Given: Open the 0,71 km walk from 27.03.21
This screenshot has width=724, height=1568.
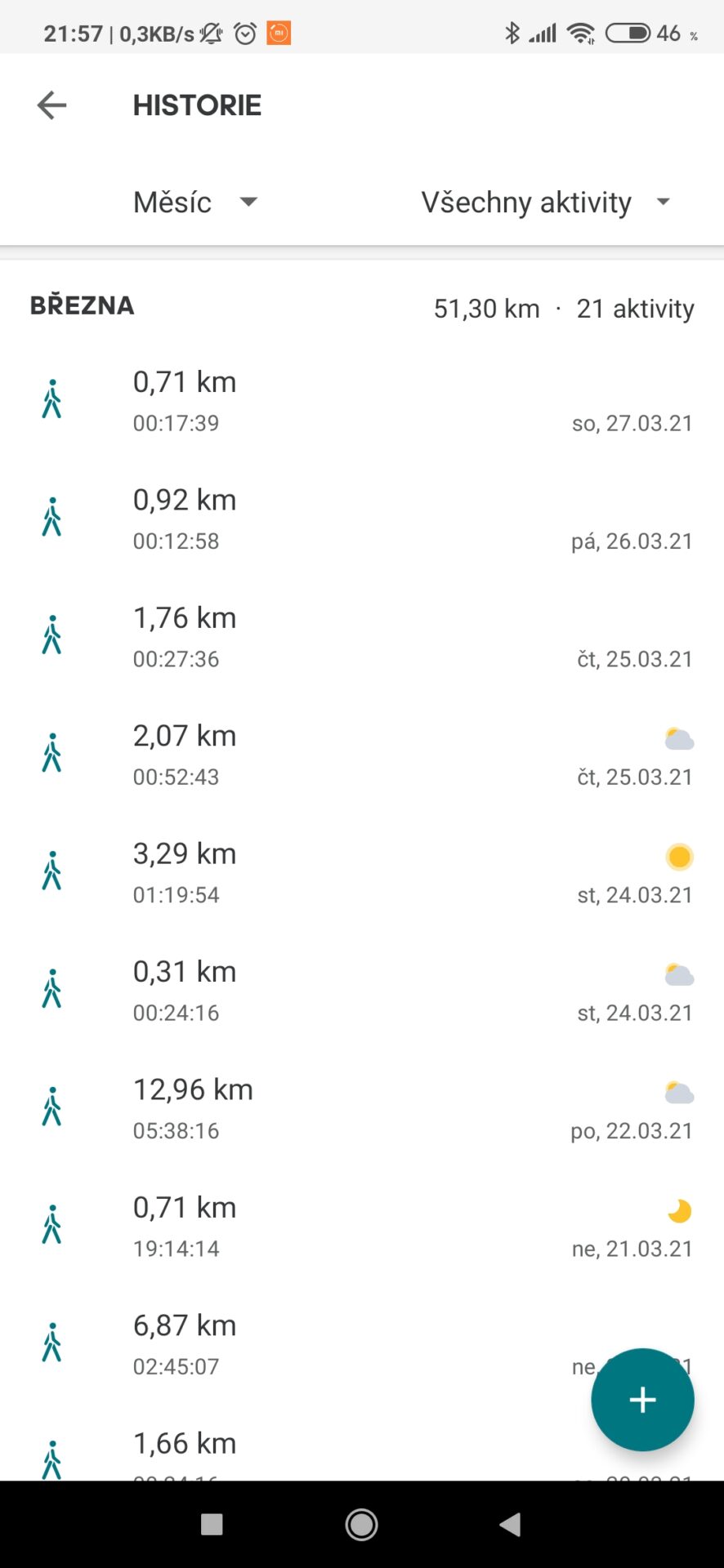Looking at the screenshot, I should (362, 402).
